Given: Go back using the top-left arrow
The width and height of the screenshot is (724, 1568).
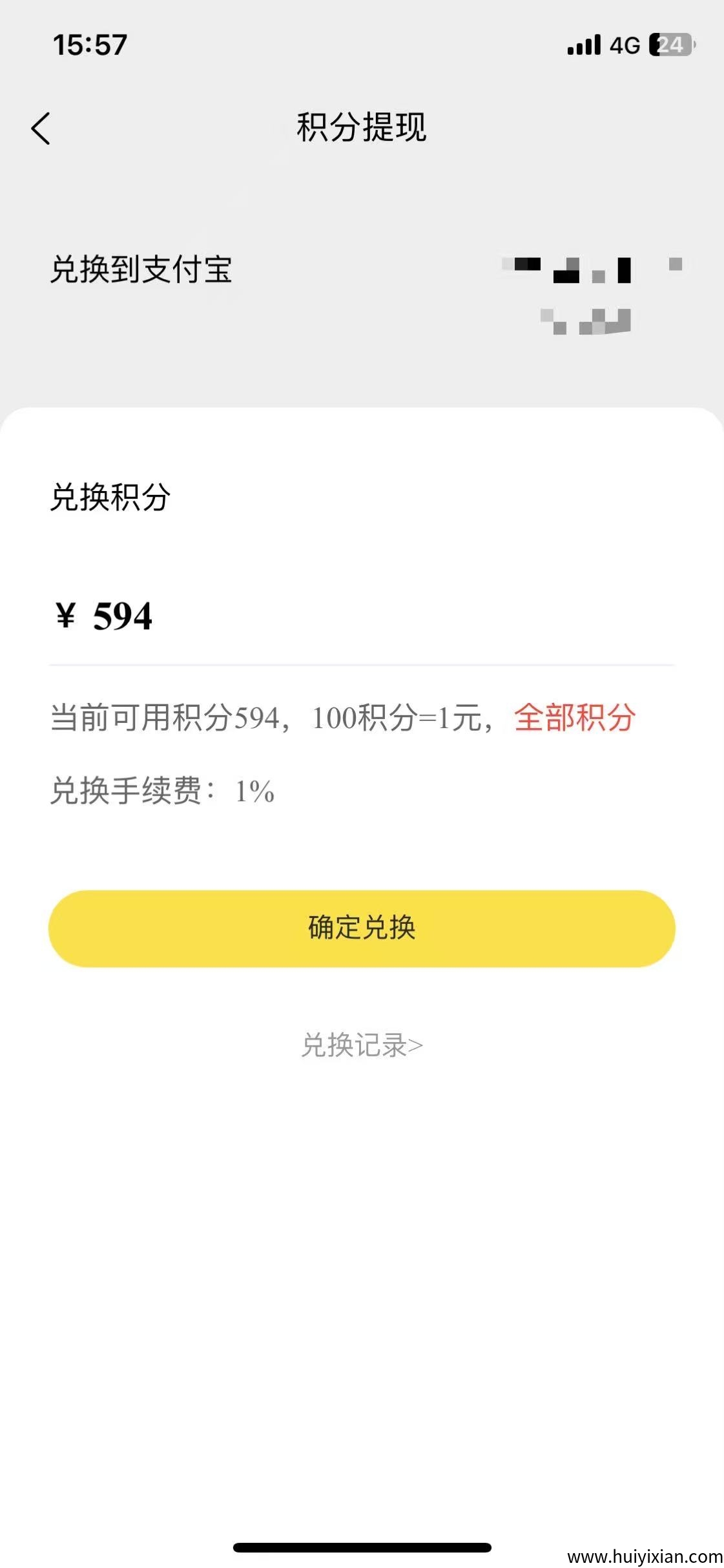Looking at the screenshot, I should [41, 128].
